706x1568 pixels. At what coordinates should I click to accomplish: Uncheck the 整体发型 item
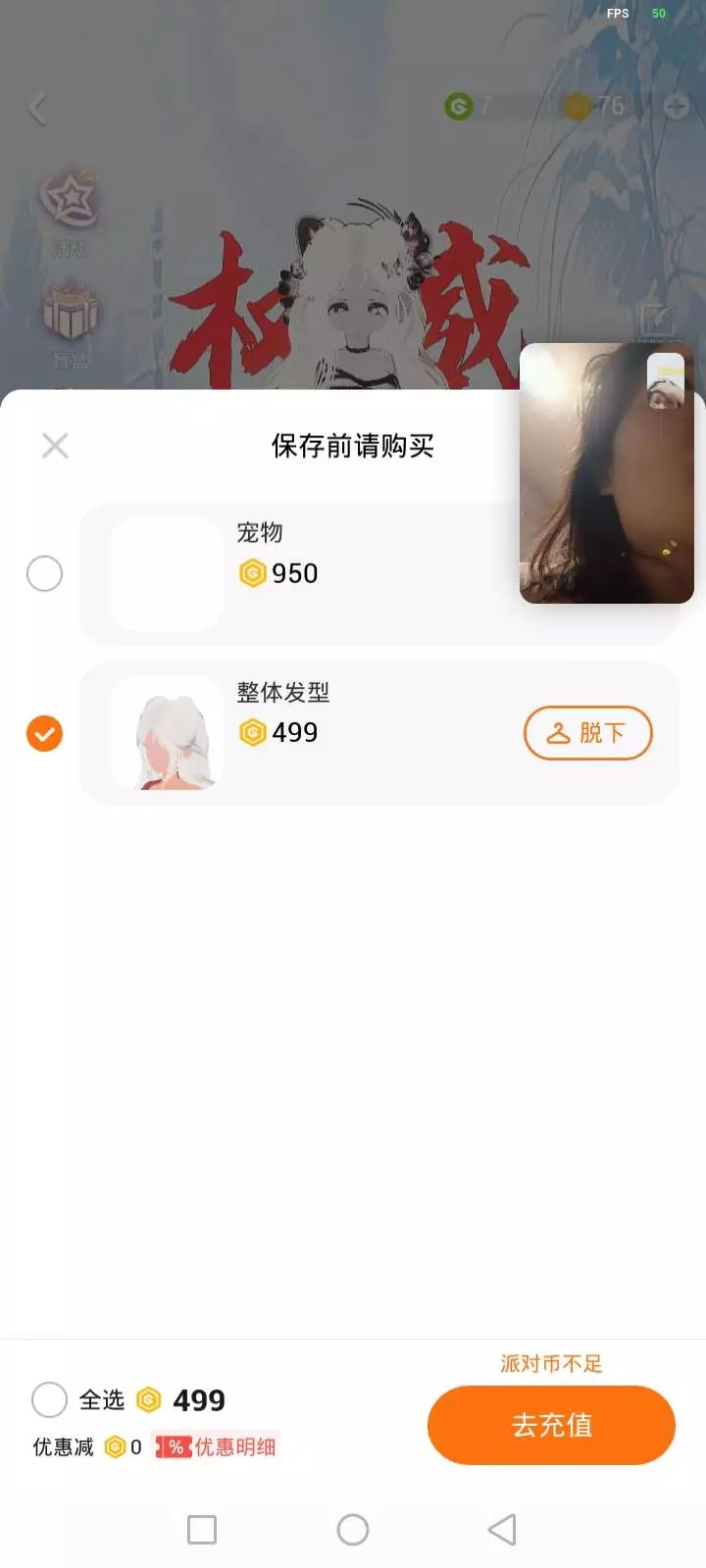pos(44,733)
